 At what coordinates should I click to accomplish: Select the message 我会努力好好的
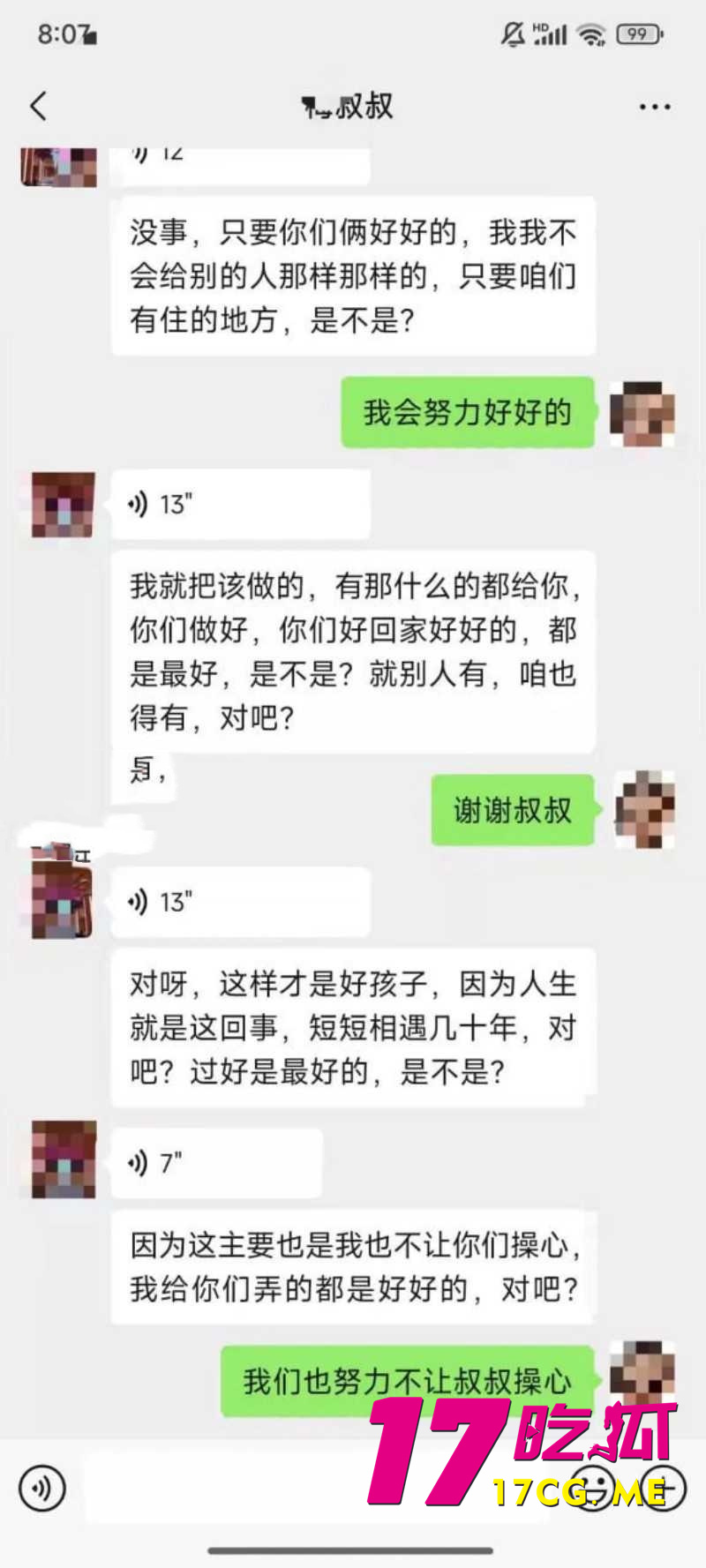[468, 412]
